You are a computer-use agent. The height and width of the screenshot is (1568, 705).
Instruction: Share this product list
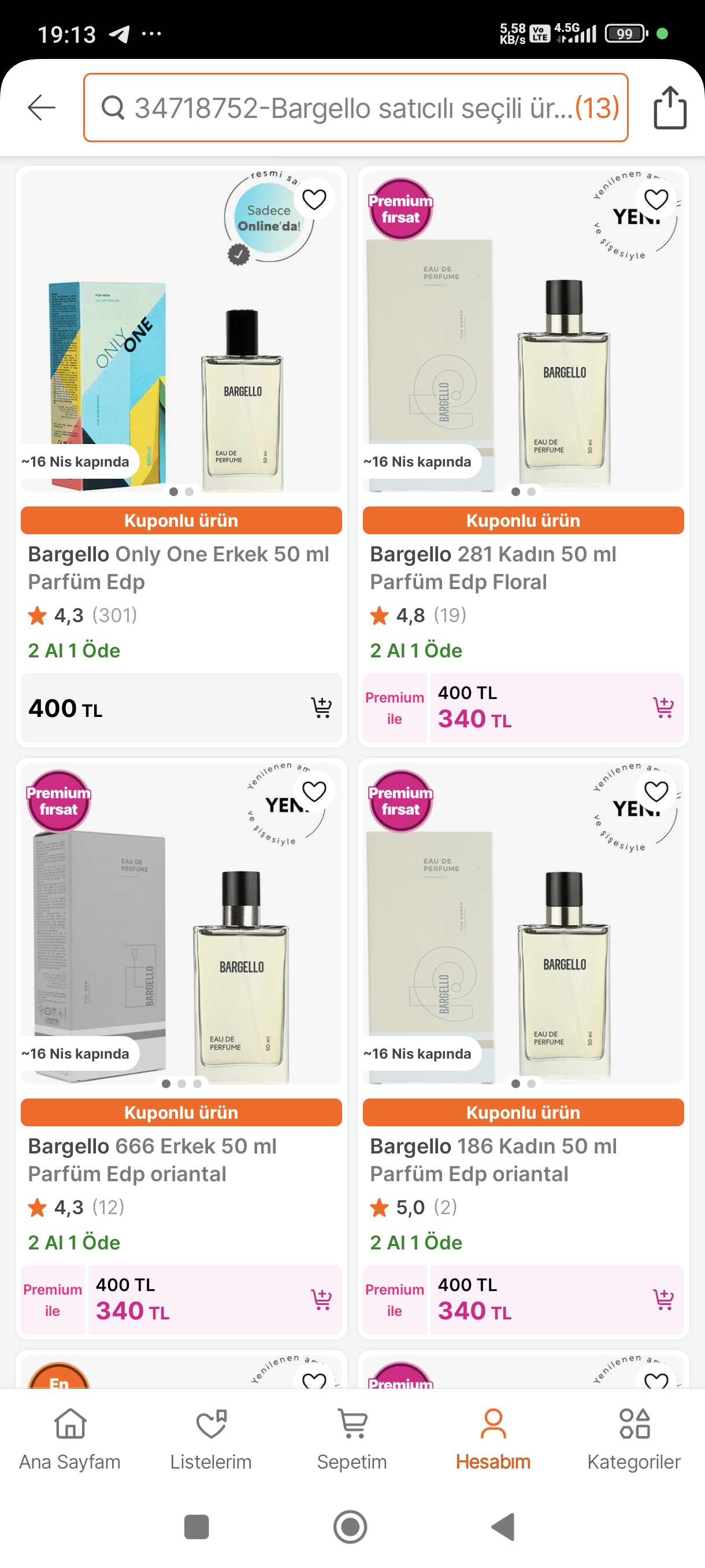670,108
